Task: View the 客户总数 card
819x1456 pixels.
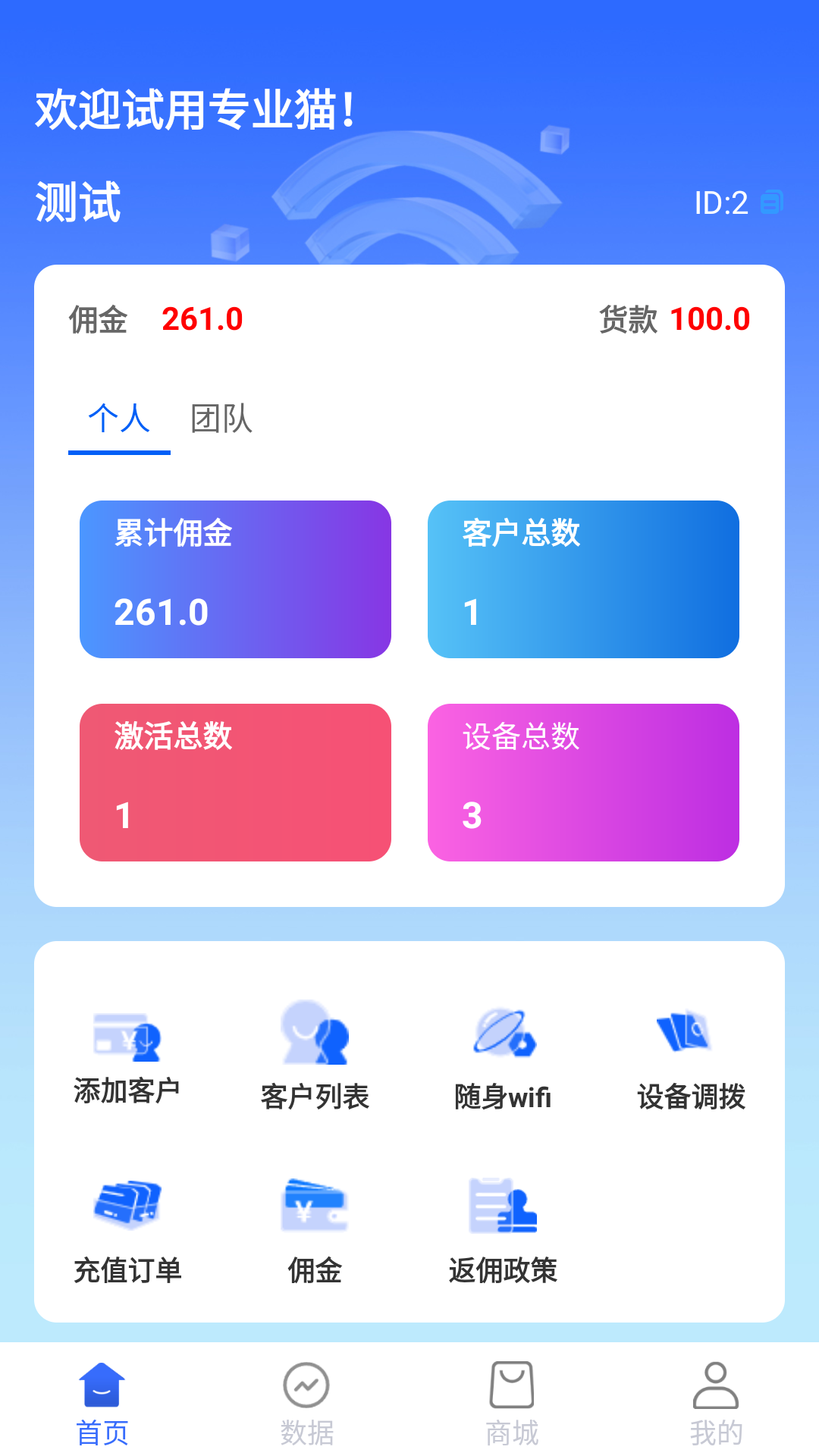Action: pos(584,579)
